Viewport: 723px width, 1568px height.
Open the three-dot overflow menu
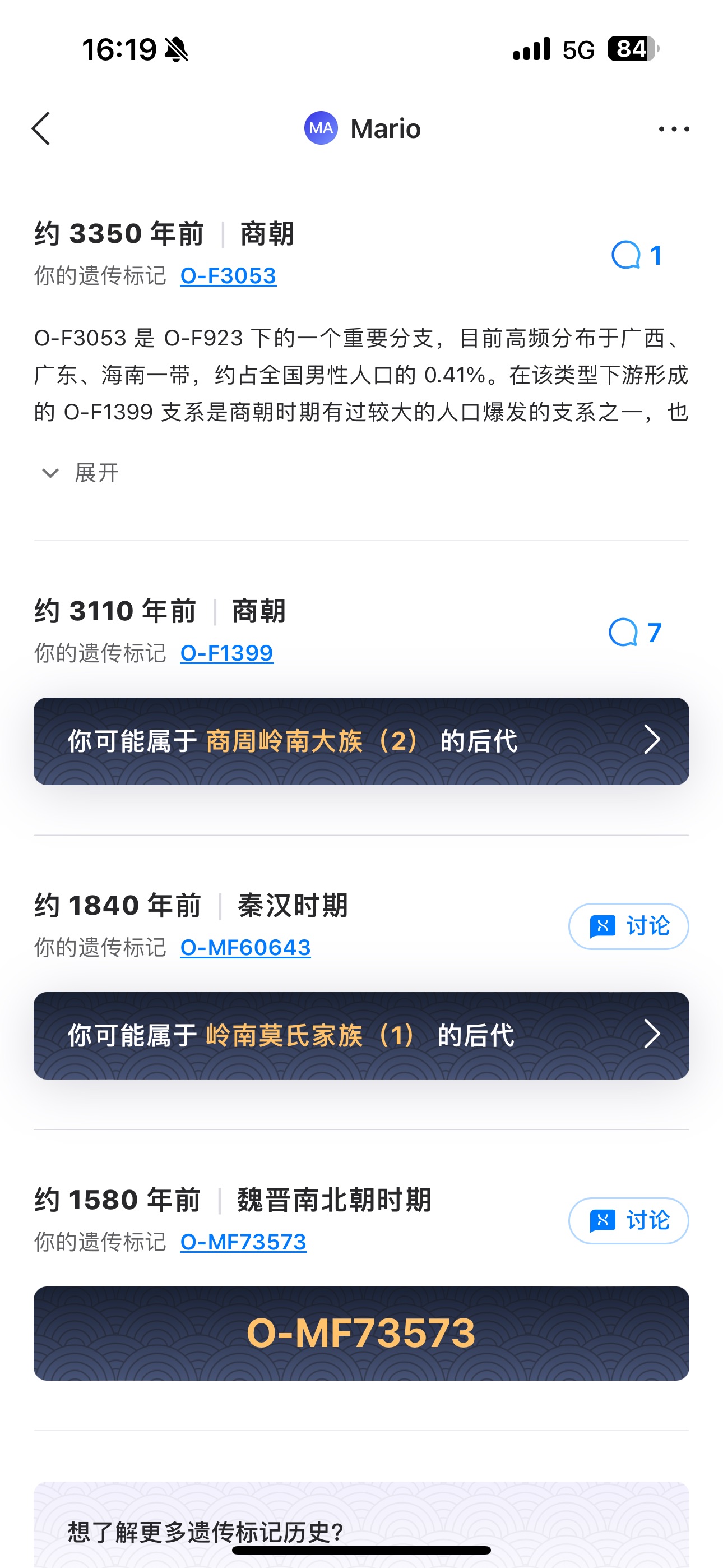pos(674,128)
